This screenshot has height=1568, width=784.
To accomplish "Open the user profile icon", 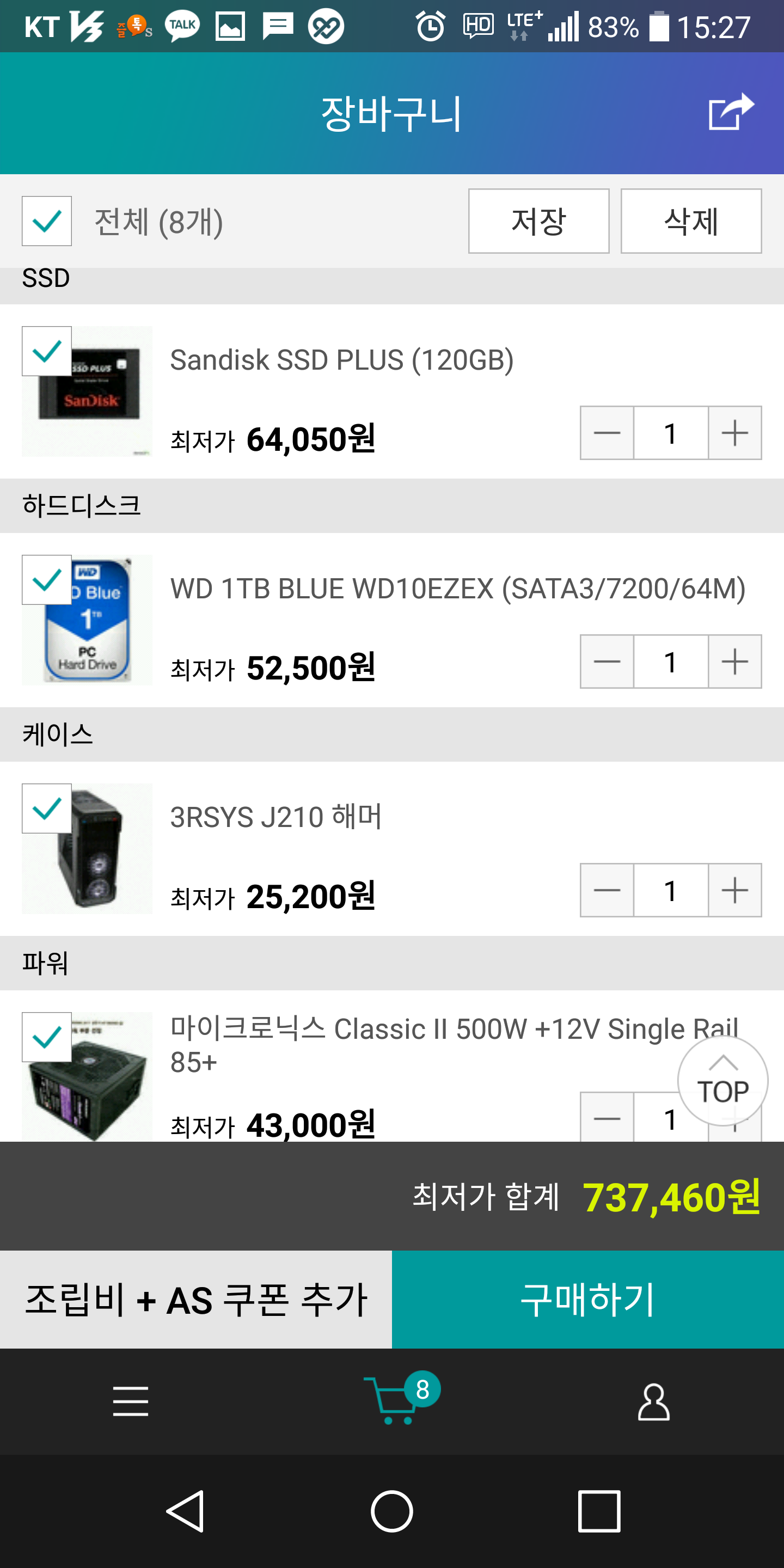I will [x=653, y=1401].
